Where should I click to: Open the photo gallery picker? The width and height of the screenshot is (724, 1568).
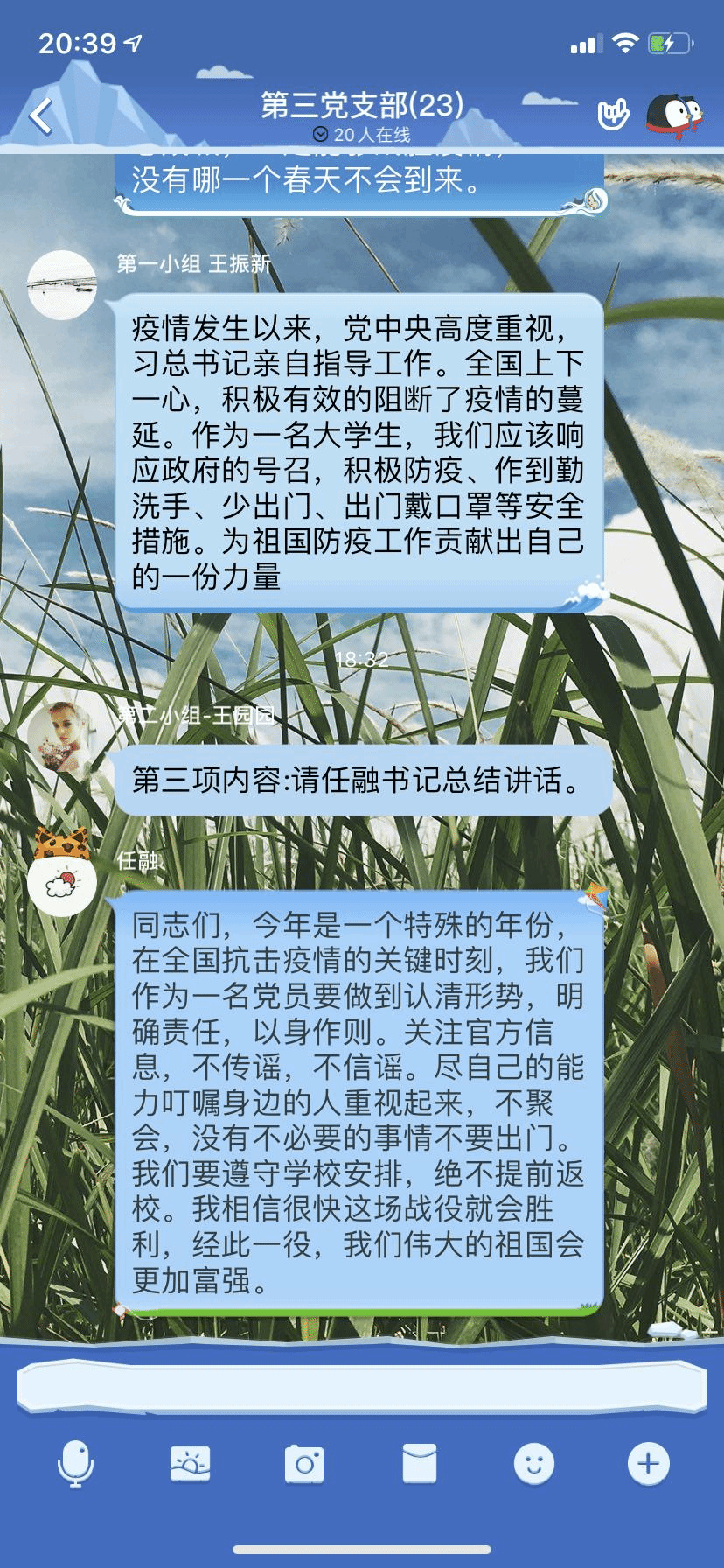(x=190, y=1464)
